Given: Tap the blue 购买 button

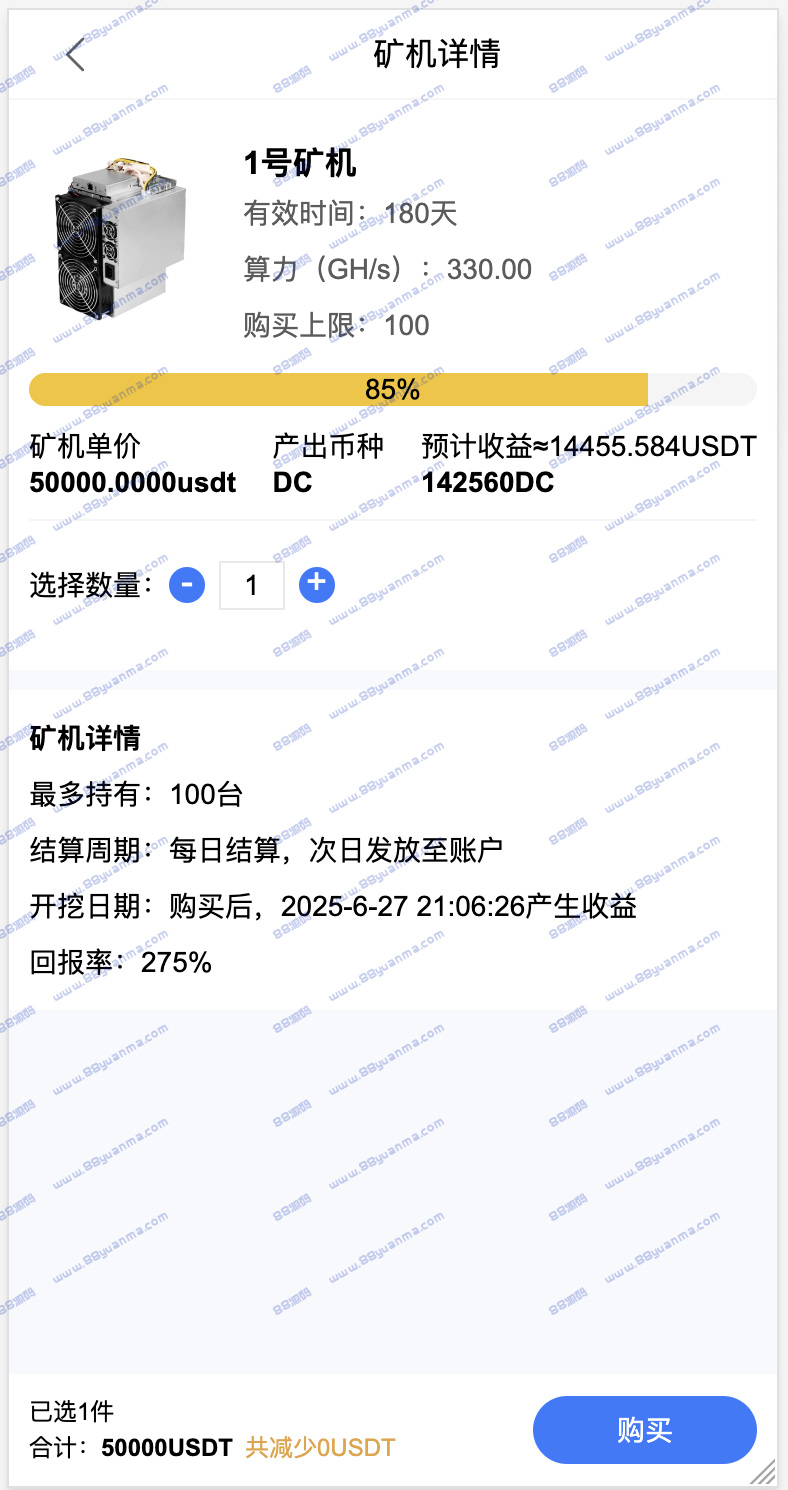Looking at the screenshot, I should point(645,1430).
